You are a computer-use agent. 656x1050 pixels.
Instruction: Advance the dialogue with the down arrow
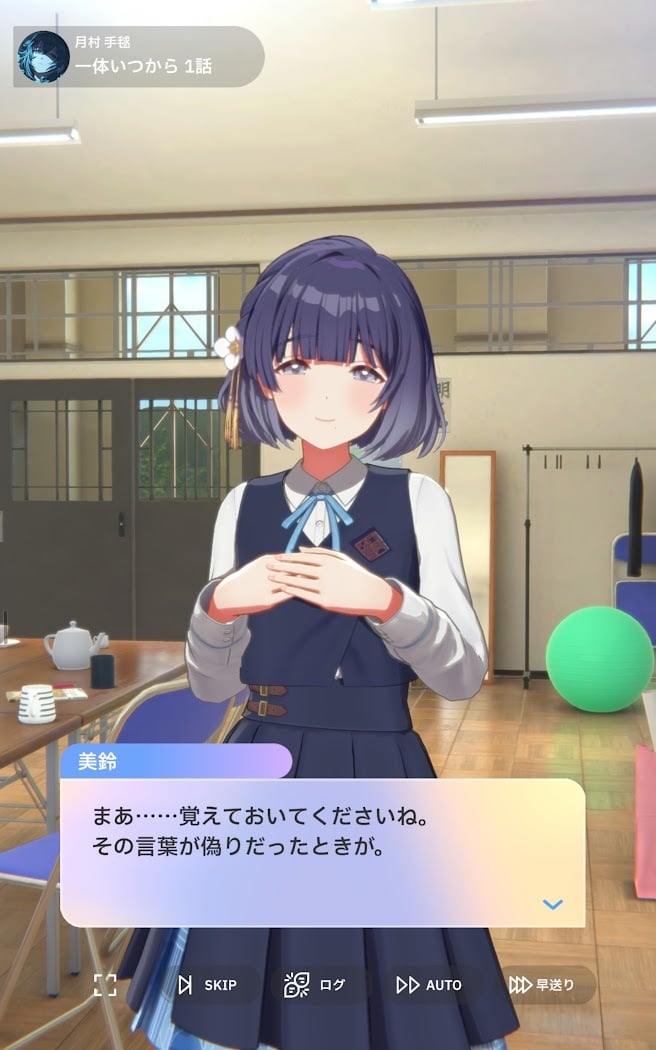pos(552,904)
